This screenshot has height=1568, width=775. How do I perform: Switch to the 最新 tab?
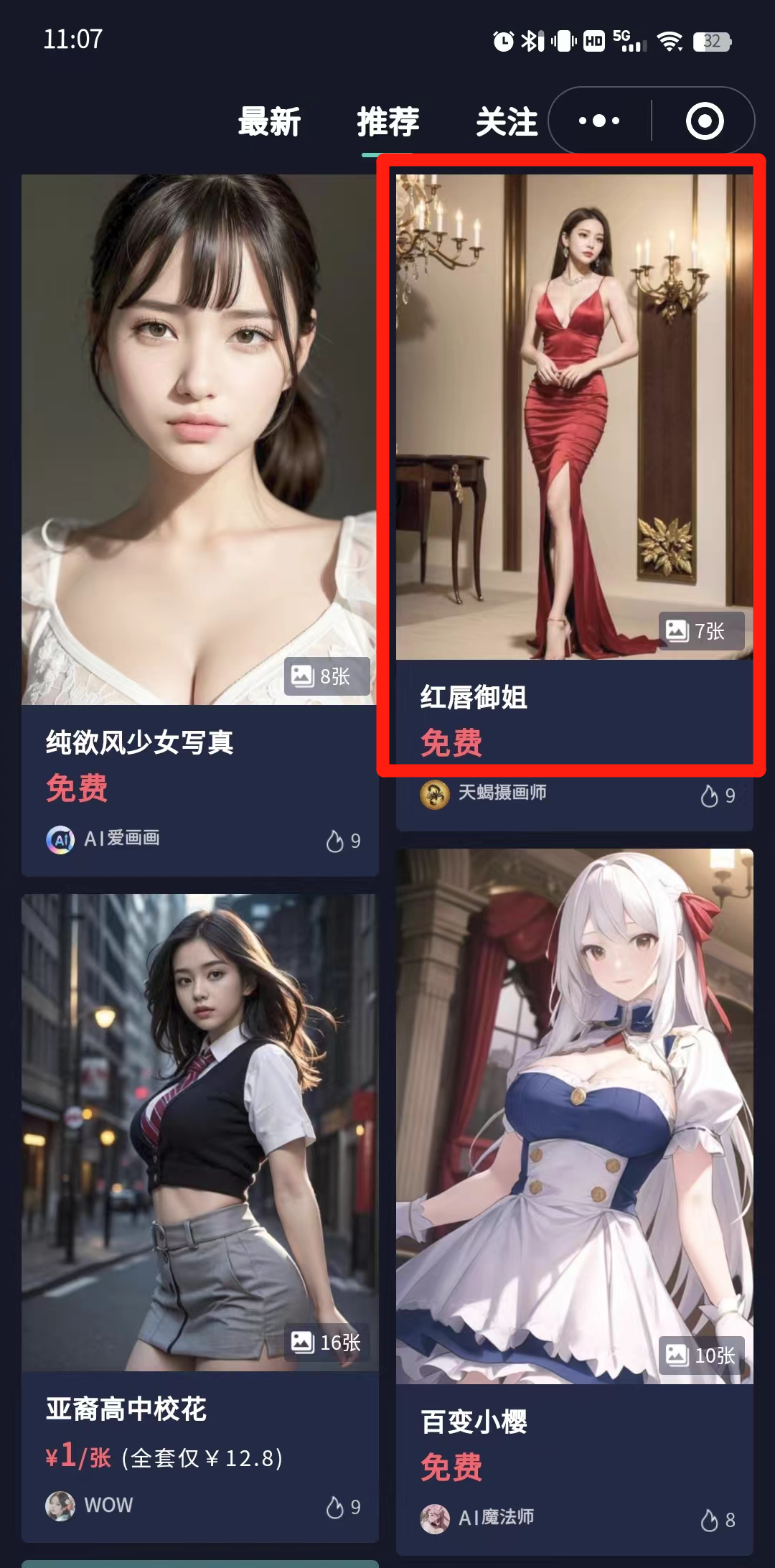point(269,121)
